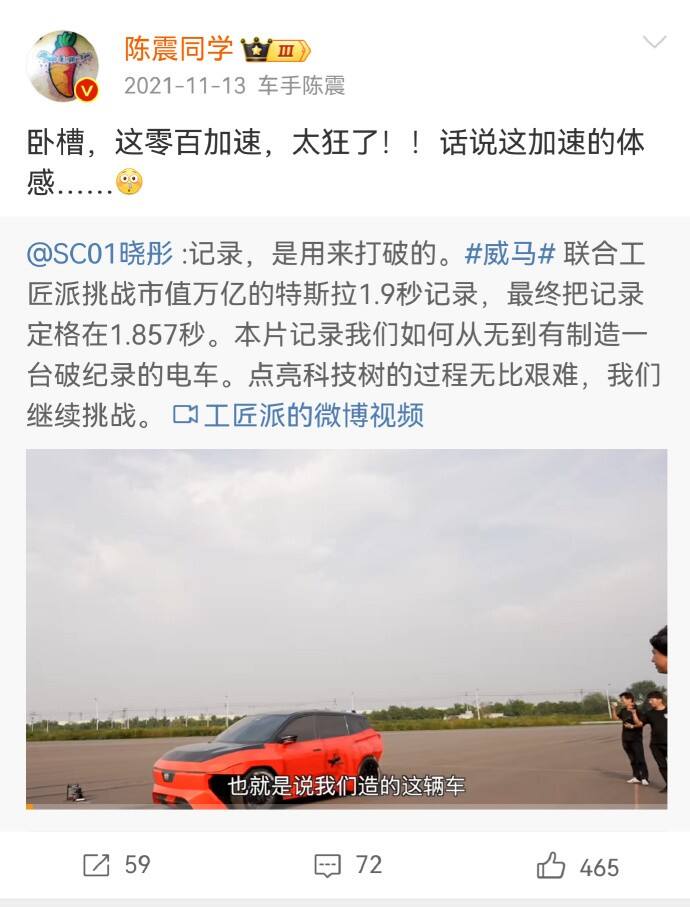Screen dimensions: 690x907
Task: Open 陈震同学's profile avatar
Action: (62, 65)
